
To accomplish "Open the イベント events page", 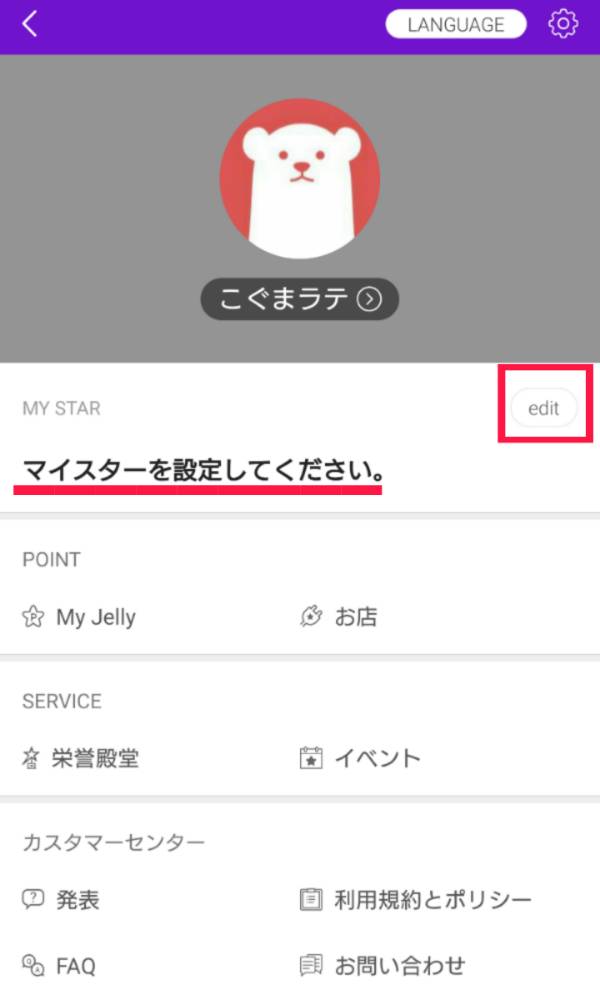I will tap(360, 758).
